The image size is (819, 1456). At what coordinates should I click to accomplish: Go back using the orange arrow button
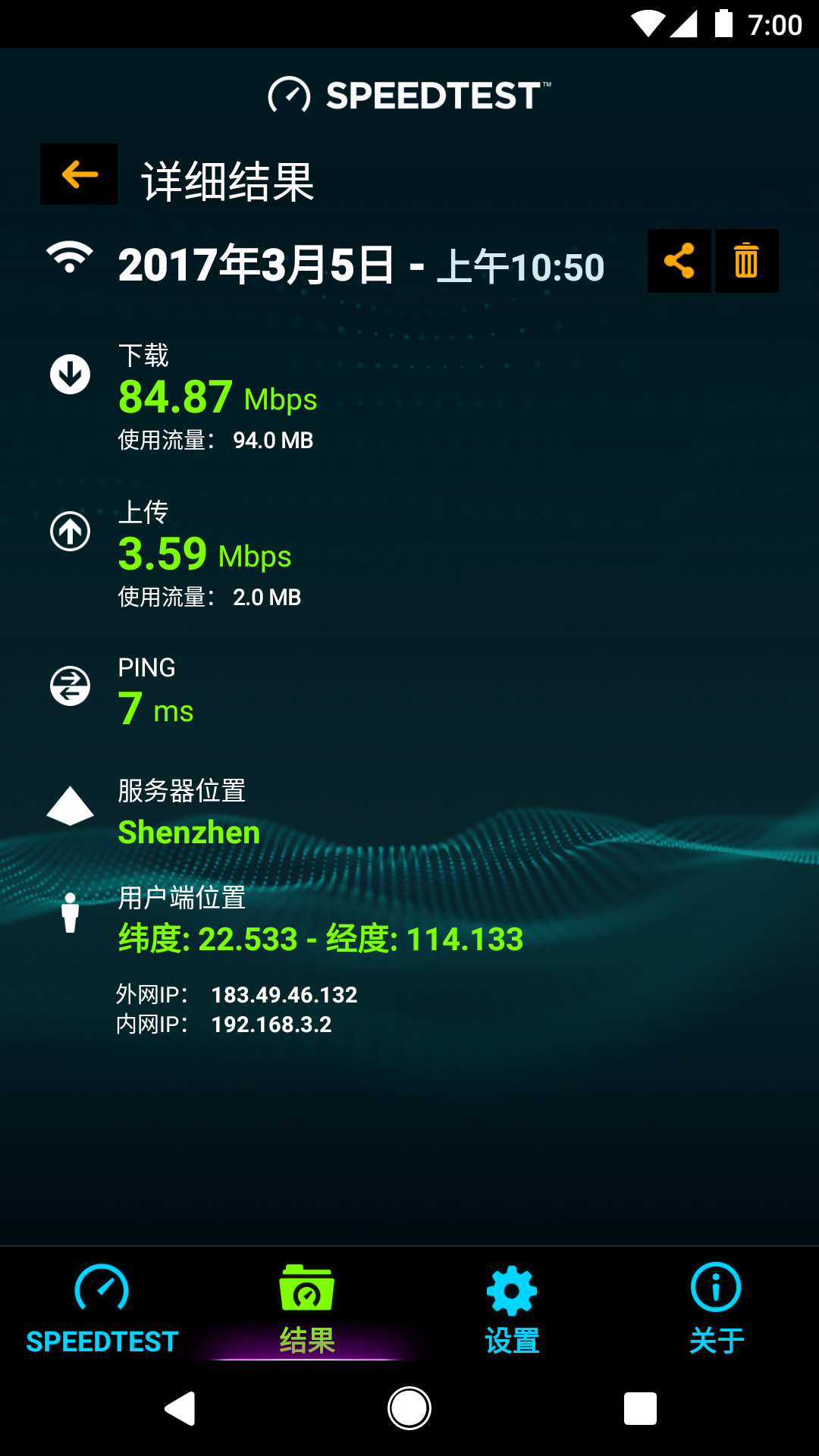click(79, 174)
